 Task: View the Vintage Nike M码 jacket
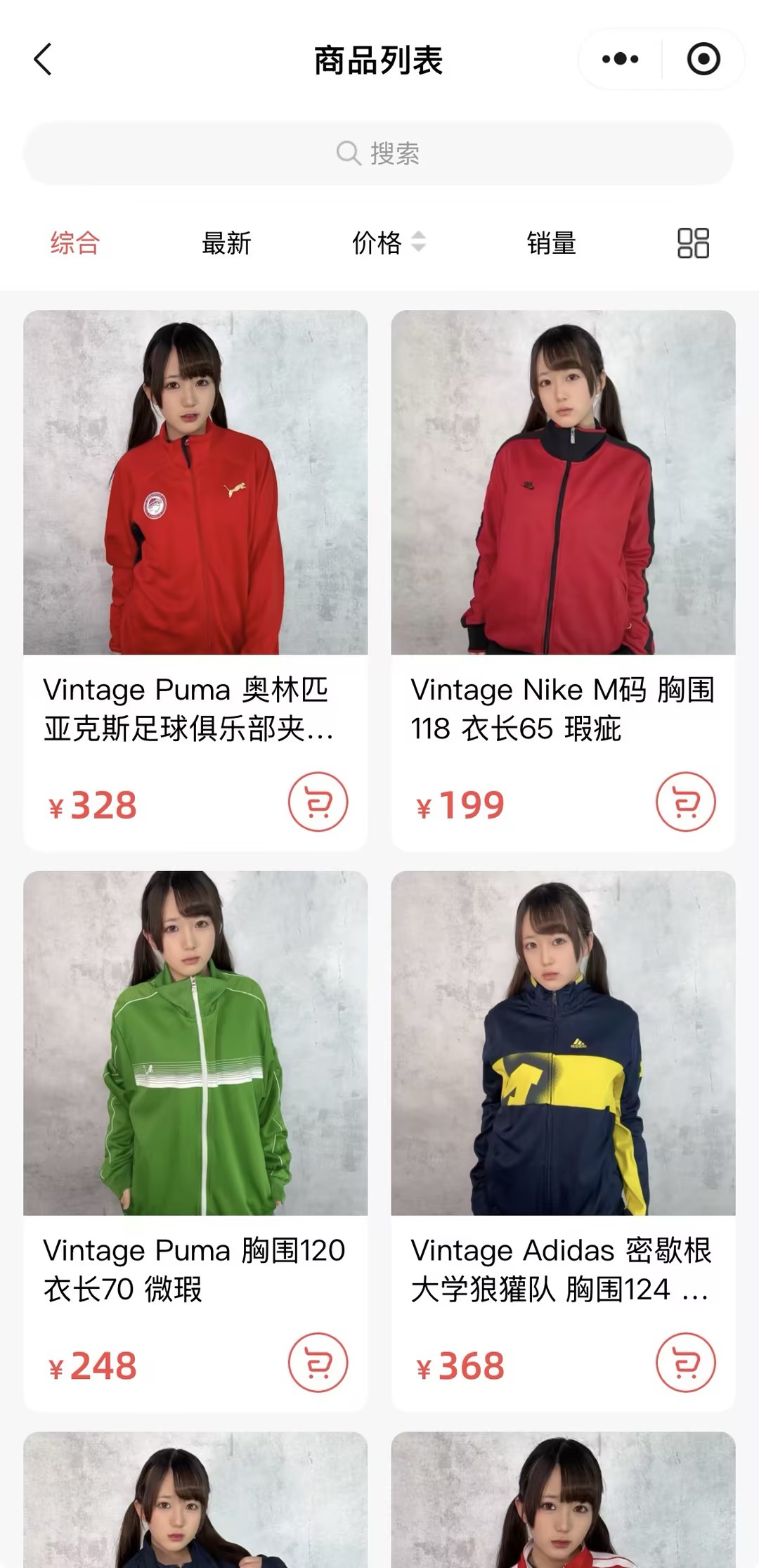(563, 482)
